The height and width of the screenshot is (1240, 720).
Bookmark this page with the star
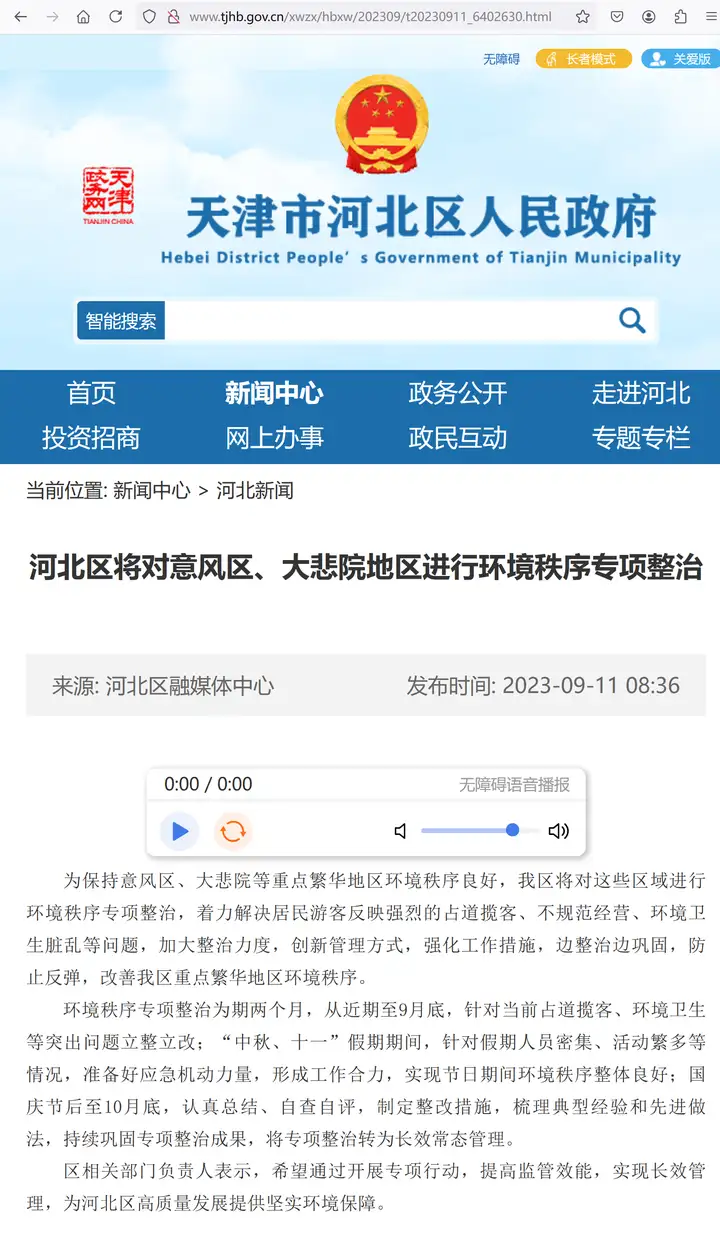(x=583, y=17)
